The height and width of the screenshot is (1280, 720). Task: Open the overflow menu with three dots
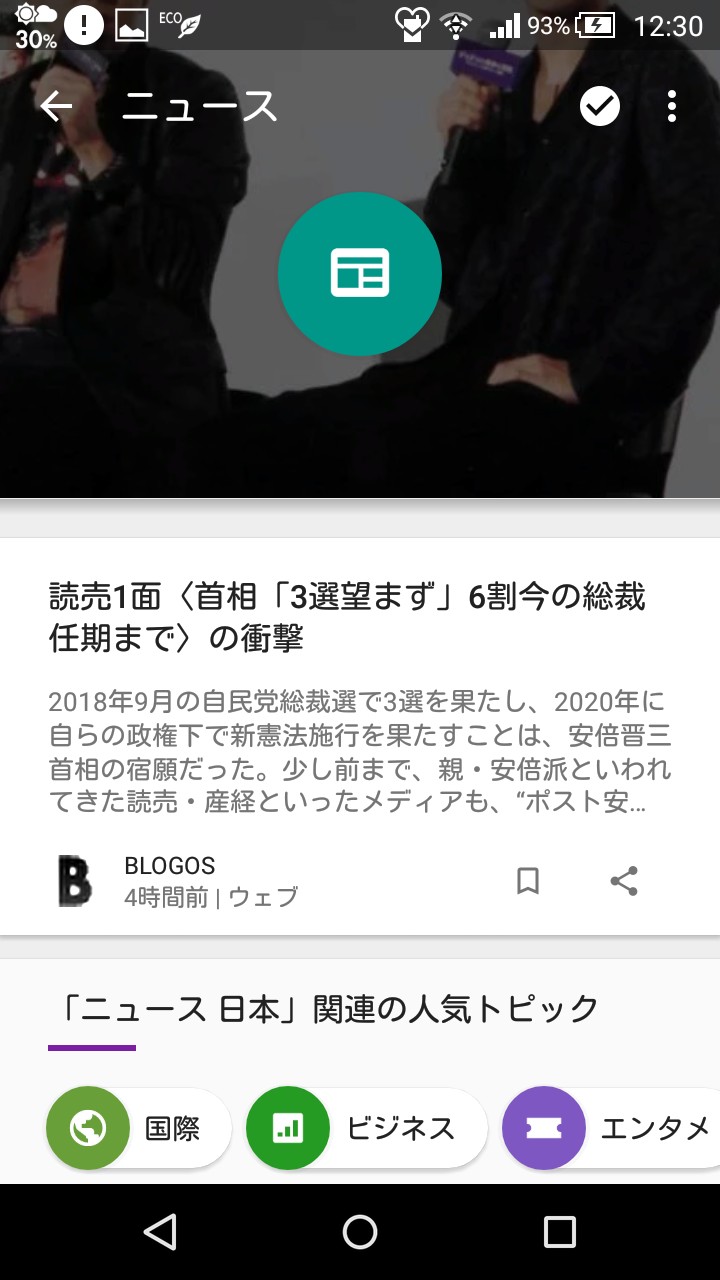click(672, 106)
